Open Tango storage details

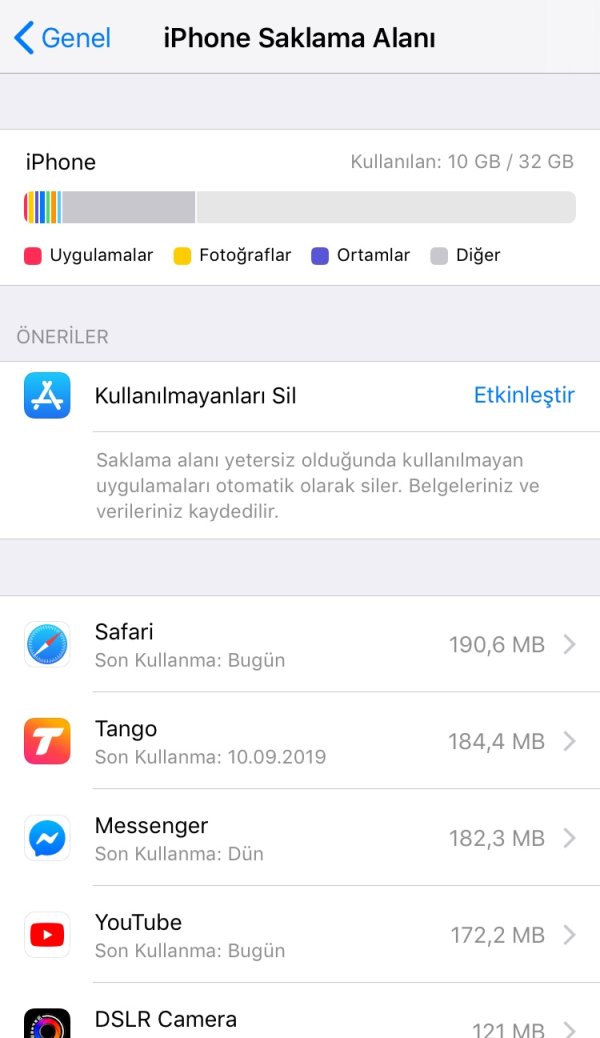300,741
